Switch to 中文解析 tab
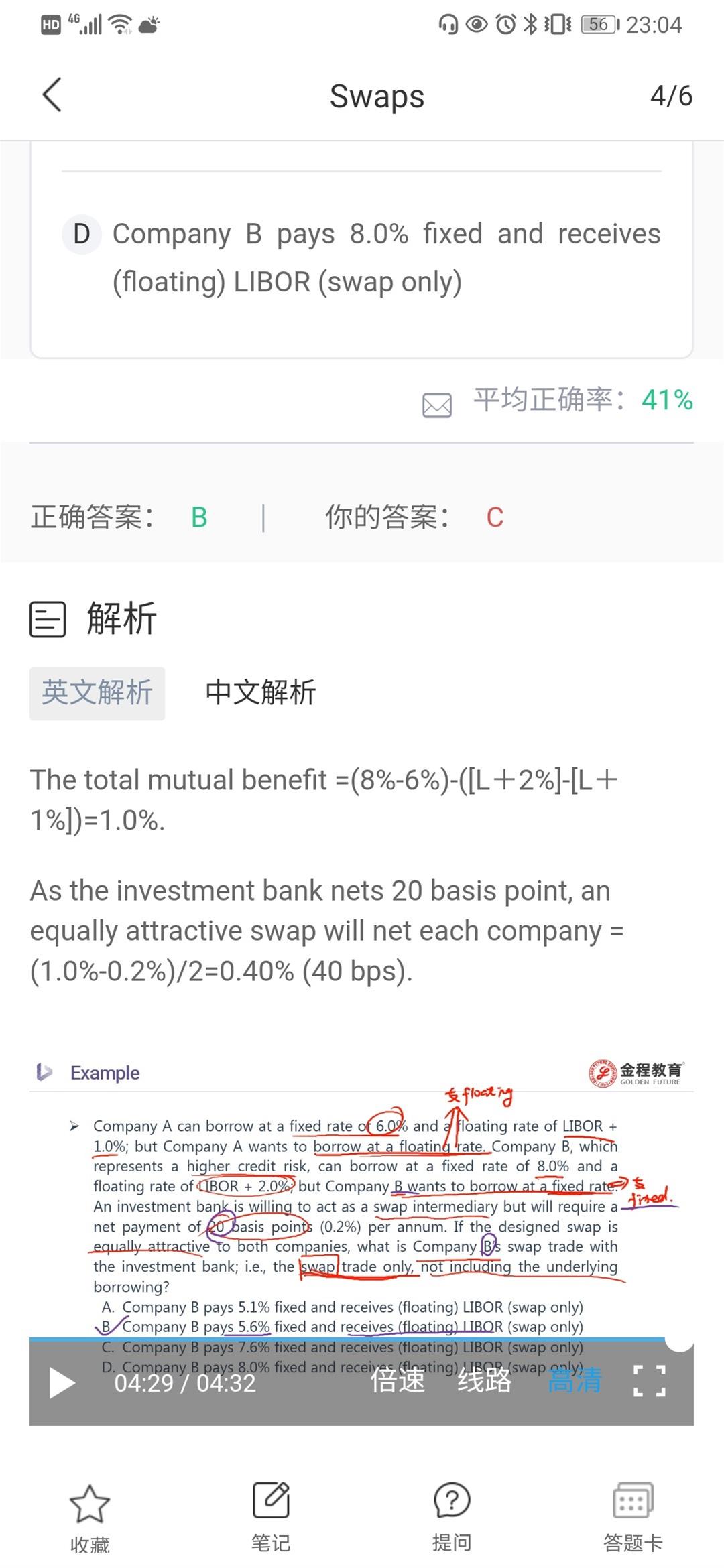Screen dimensions: 724x1568 [x=261, y=693]
